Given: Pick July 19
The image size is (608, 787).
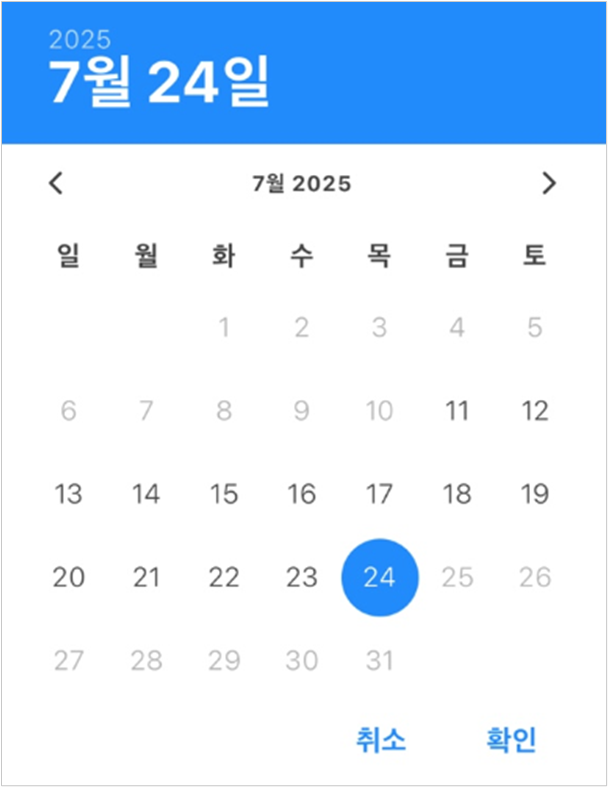Looking at the screenshot, I should coord(535,494).
